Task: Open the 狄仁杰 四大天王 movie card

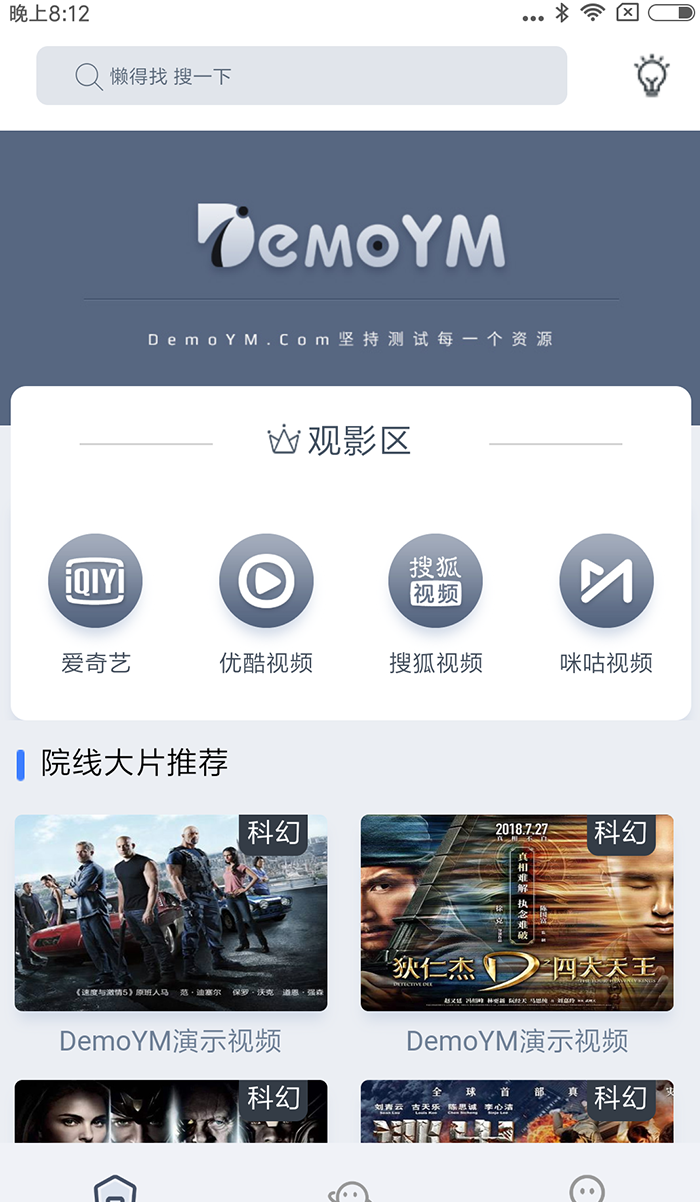Action: (x=517, y=912)
